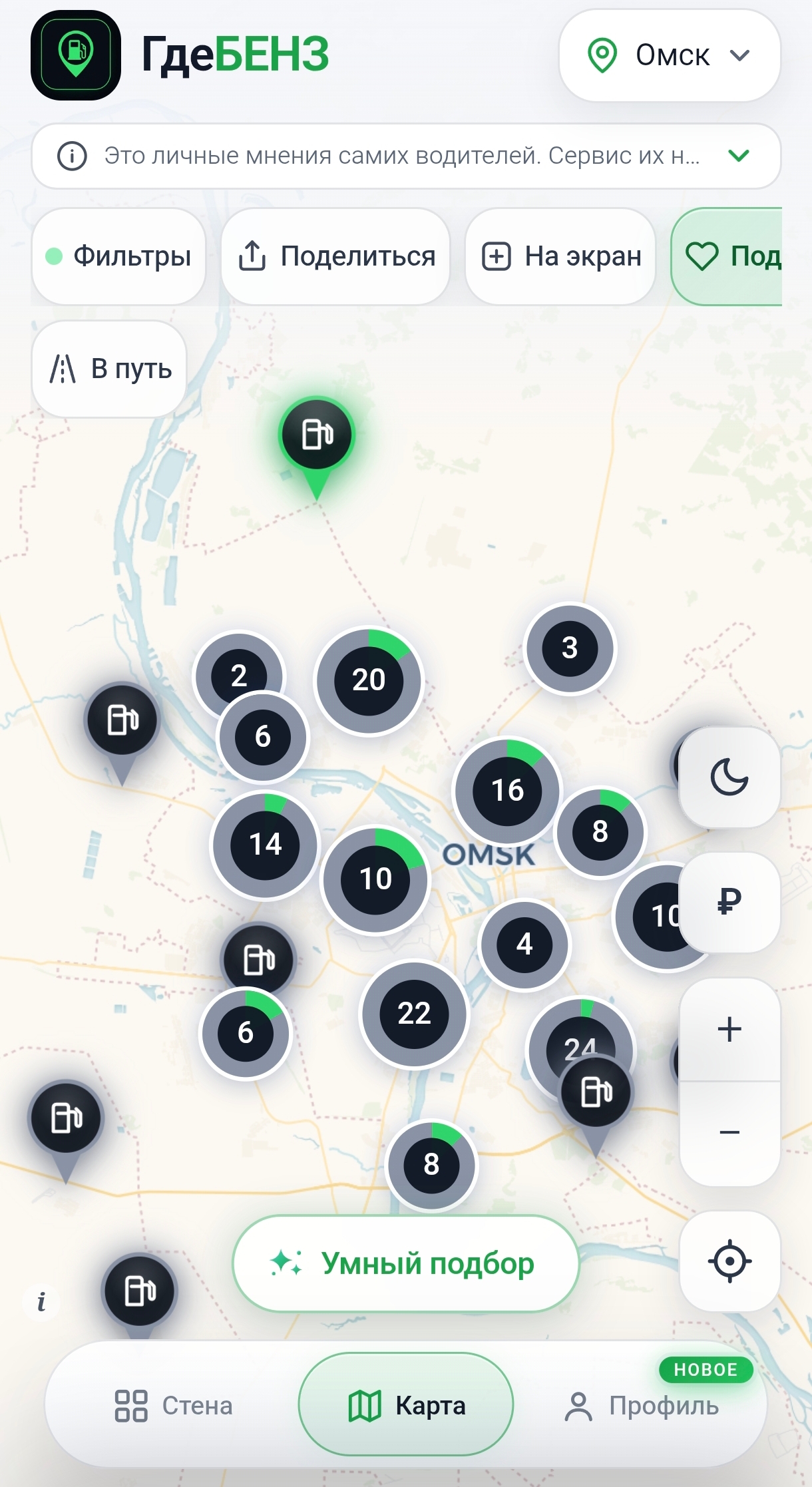Tap the ruble price icon
Image resolution: width=812 pixels, height=1487 pixels.
pyautogui.click(x=729, y=902)
